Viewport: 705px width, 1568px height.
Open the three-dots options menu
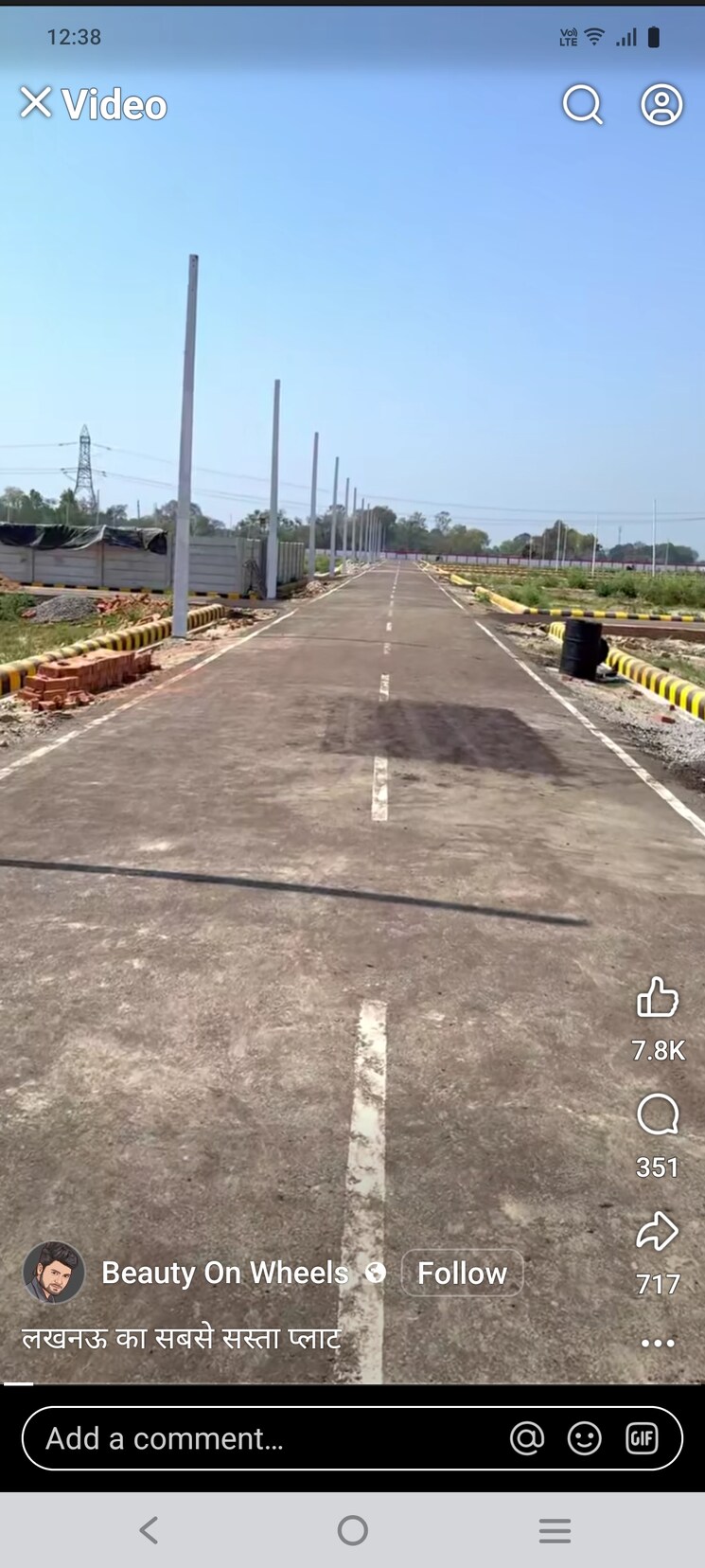(658, 1343)
